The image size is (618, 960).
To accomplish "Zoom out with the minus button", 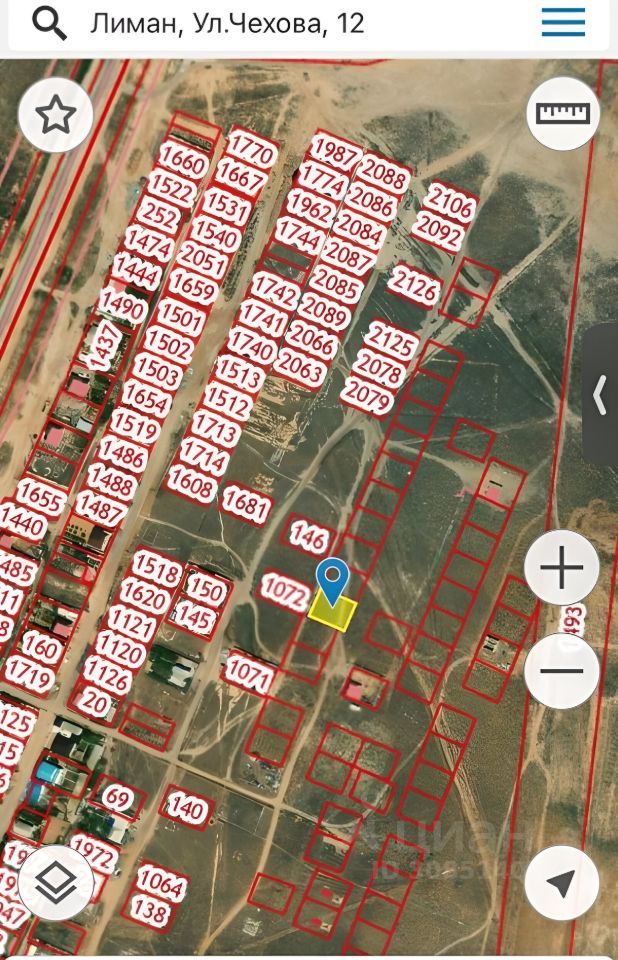I will 561,671.
